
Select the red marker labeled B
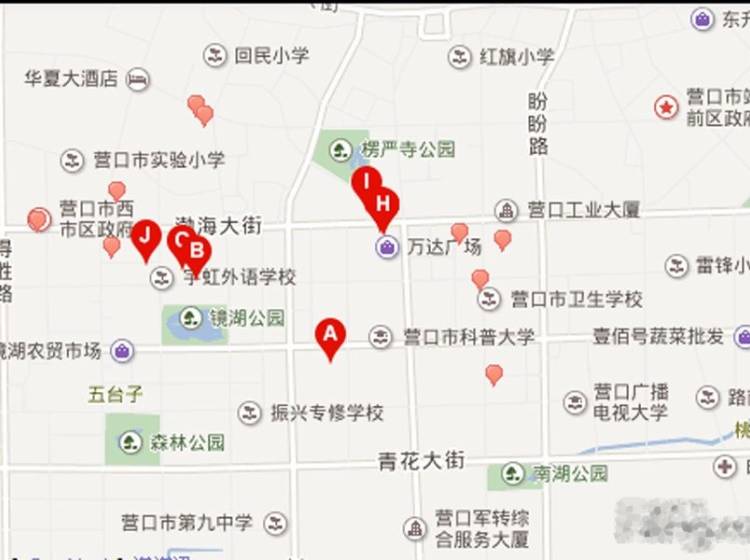198,252
